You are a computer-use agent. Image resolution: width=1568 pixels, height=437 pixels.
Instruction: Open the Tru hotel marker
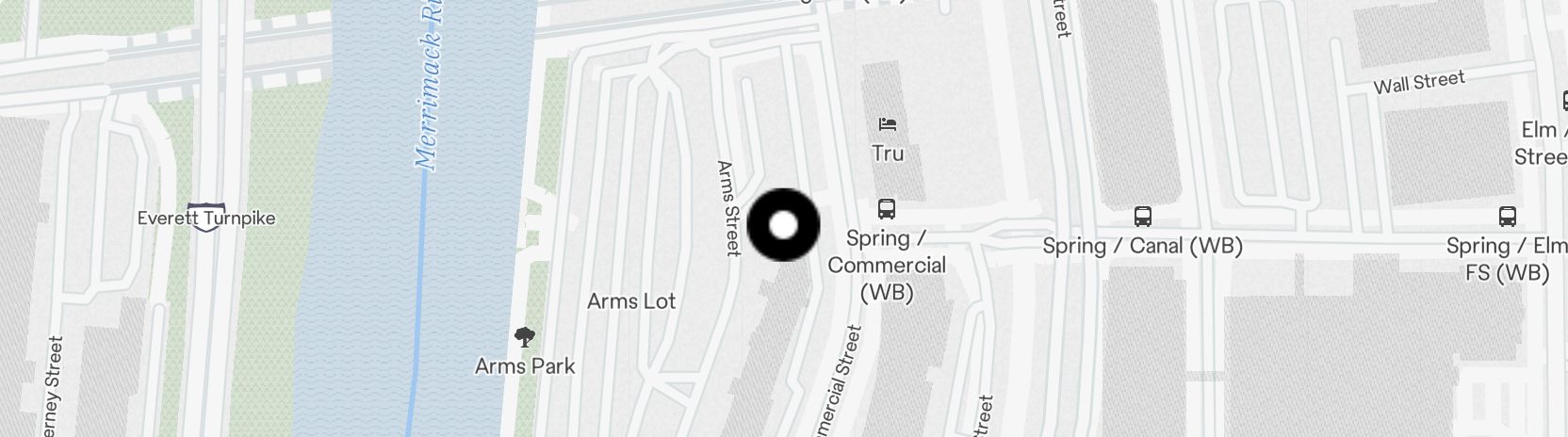pyautogui.click(x=887, y=124)
